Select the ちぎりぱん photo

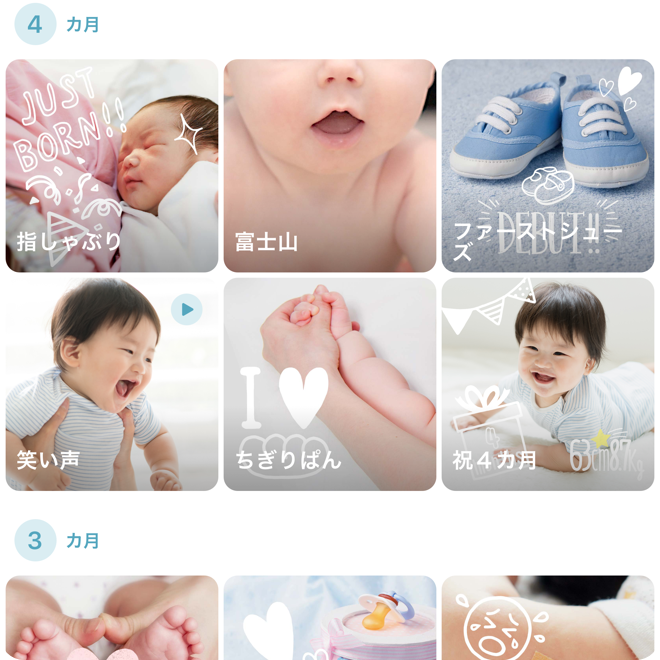[x=330, y=385]
